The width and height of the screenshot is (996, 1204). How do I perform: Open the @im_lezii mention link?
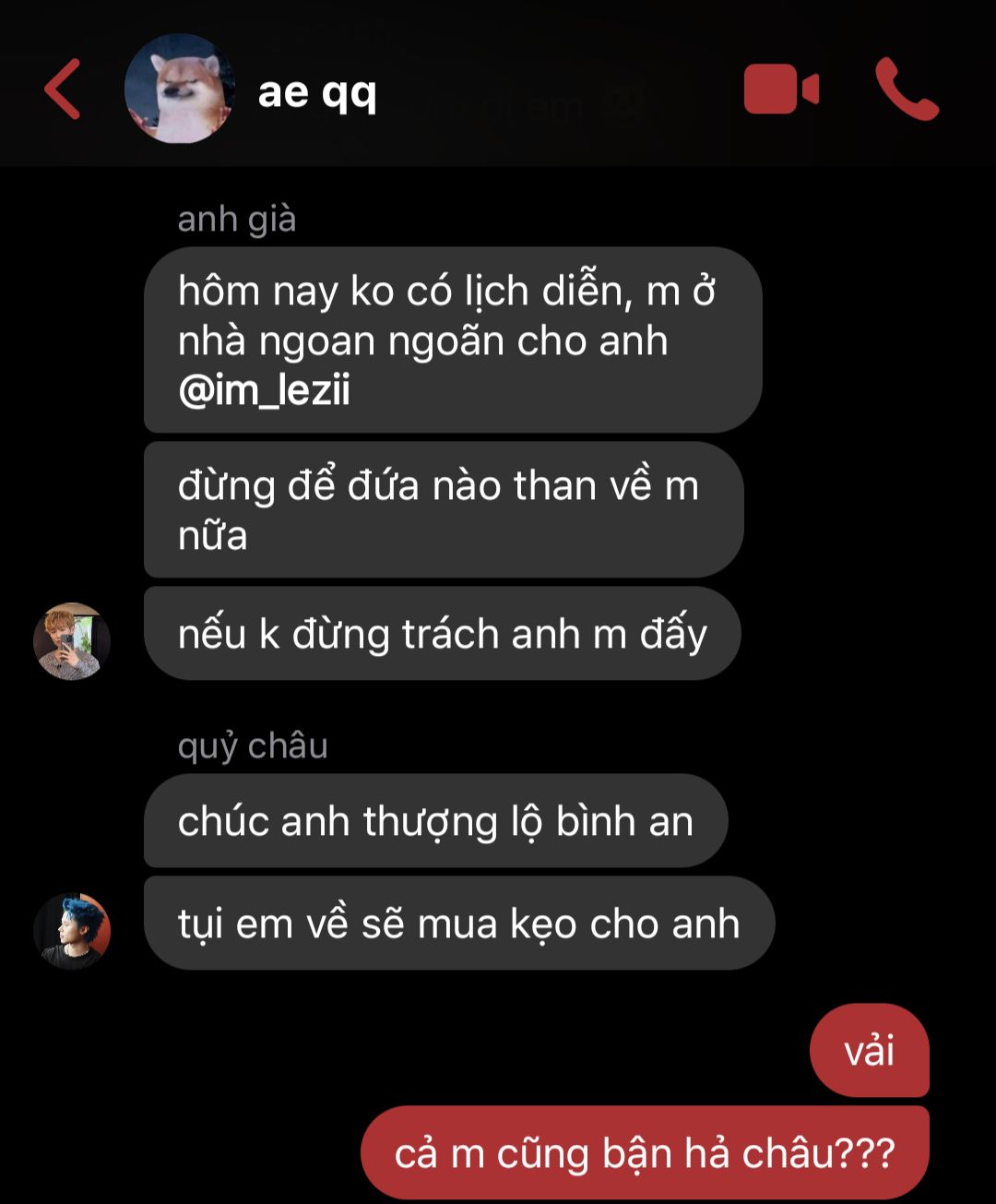pyautogui.click(x=264, y=390)
